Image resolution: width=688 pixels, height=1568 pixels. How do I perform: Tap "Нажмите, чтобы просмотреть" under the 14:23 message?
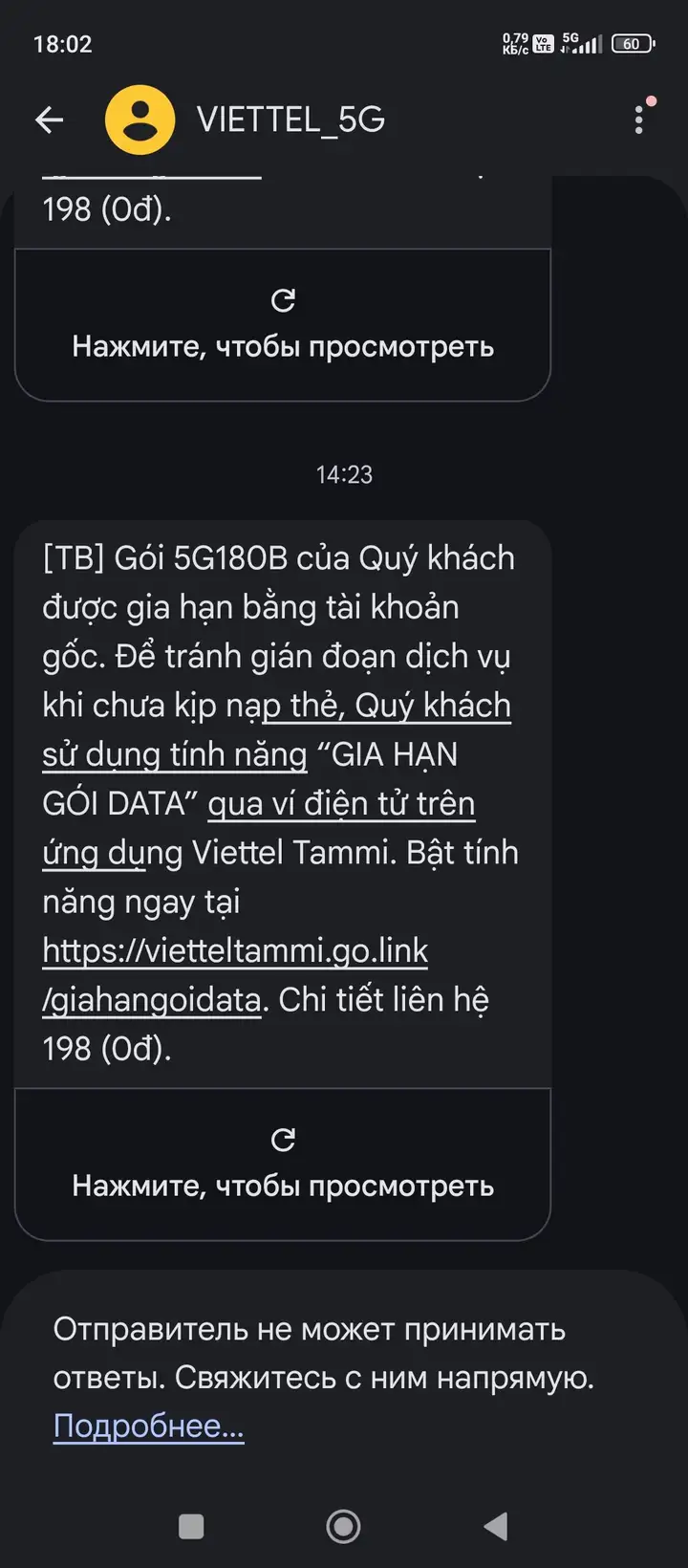[x=283, y=1164]
